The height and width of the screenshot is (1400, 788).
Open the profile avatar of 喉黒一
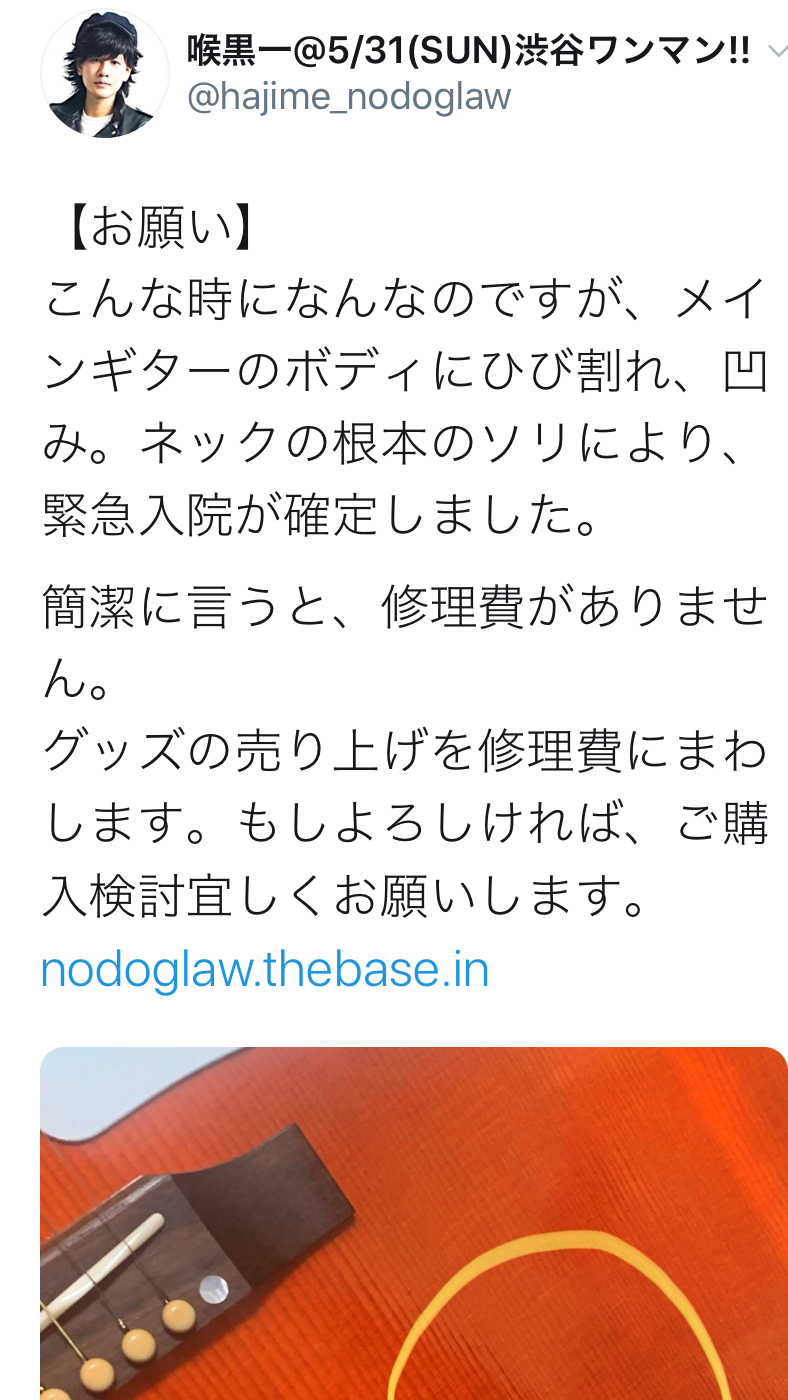(x=104, y=75)
